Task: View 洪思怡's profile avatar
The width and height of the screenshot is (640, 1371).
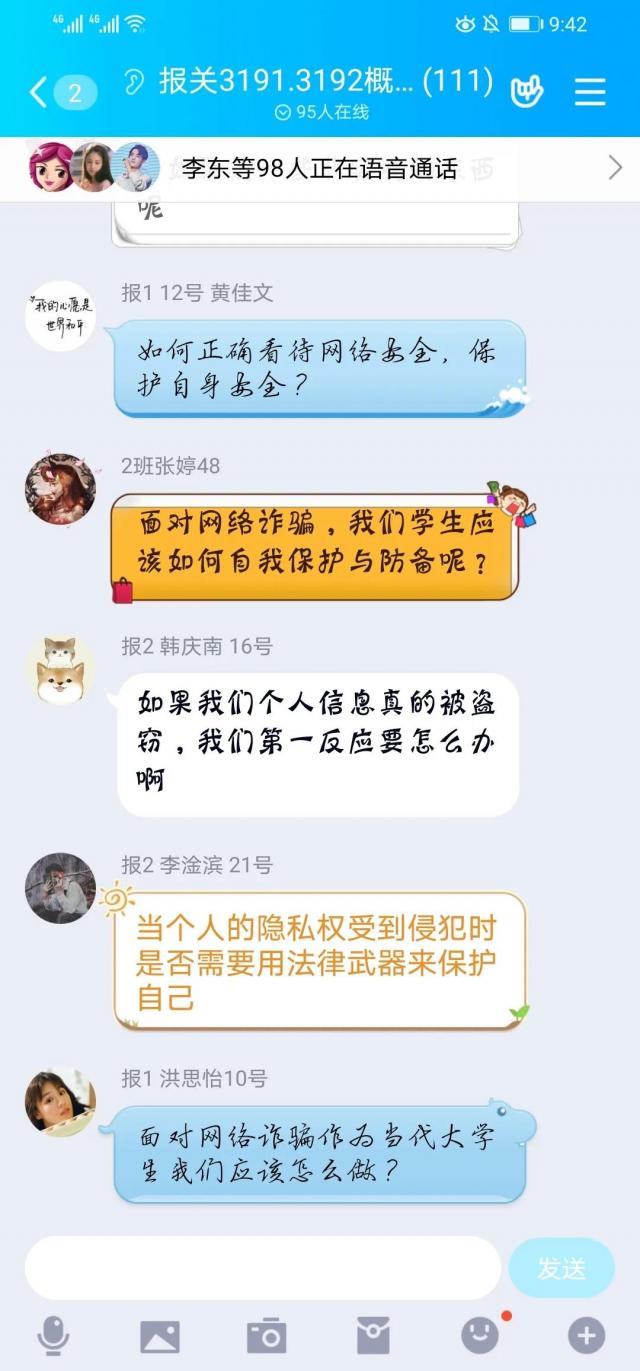Action: click(x=60, y=1102)
